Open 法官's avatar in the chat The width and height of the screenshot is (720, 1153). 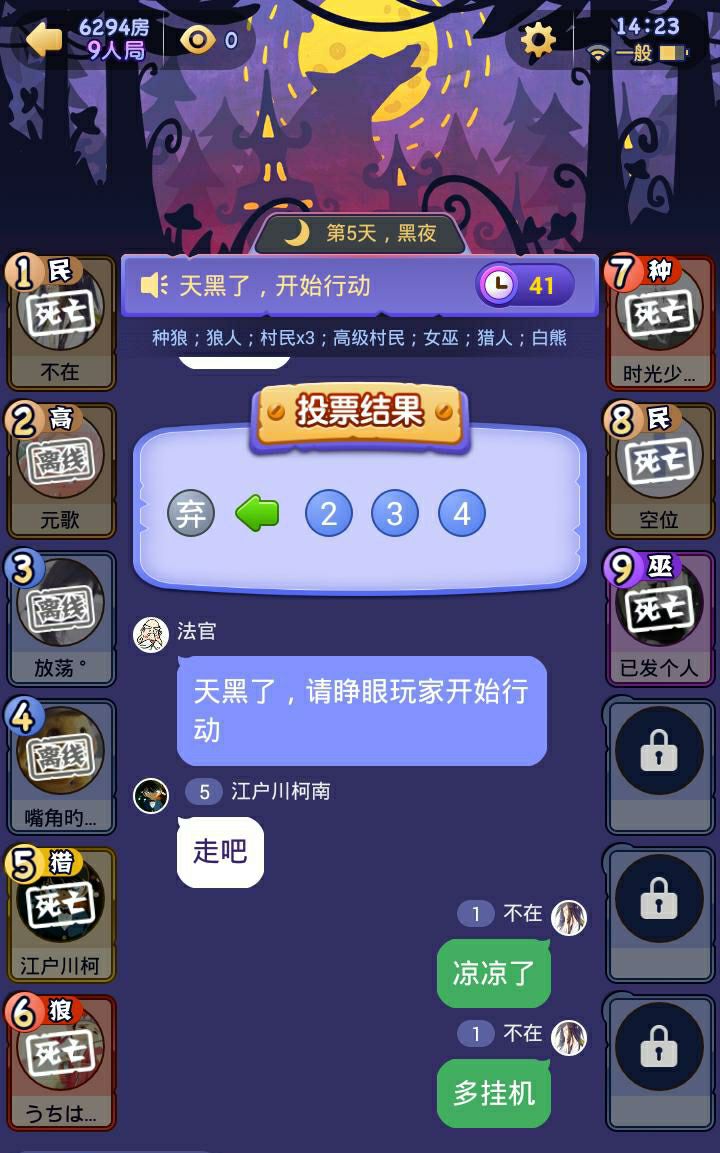[151, 635]
